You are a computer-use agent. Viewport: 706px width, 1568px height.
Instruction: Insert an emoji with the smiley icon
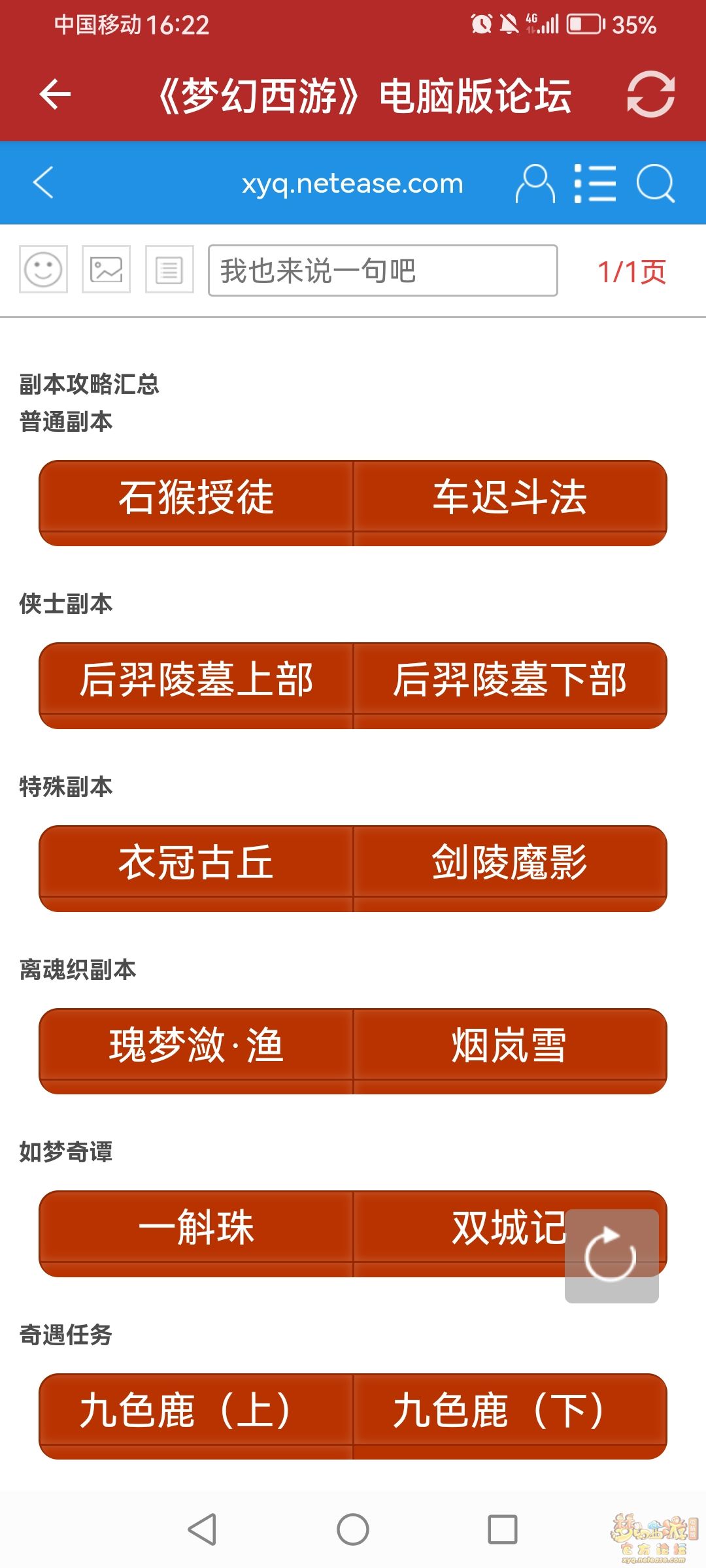point(43,269)
